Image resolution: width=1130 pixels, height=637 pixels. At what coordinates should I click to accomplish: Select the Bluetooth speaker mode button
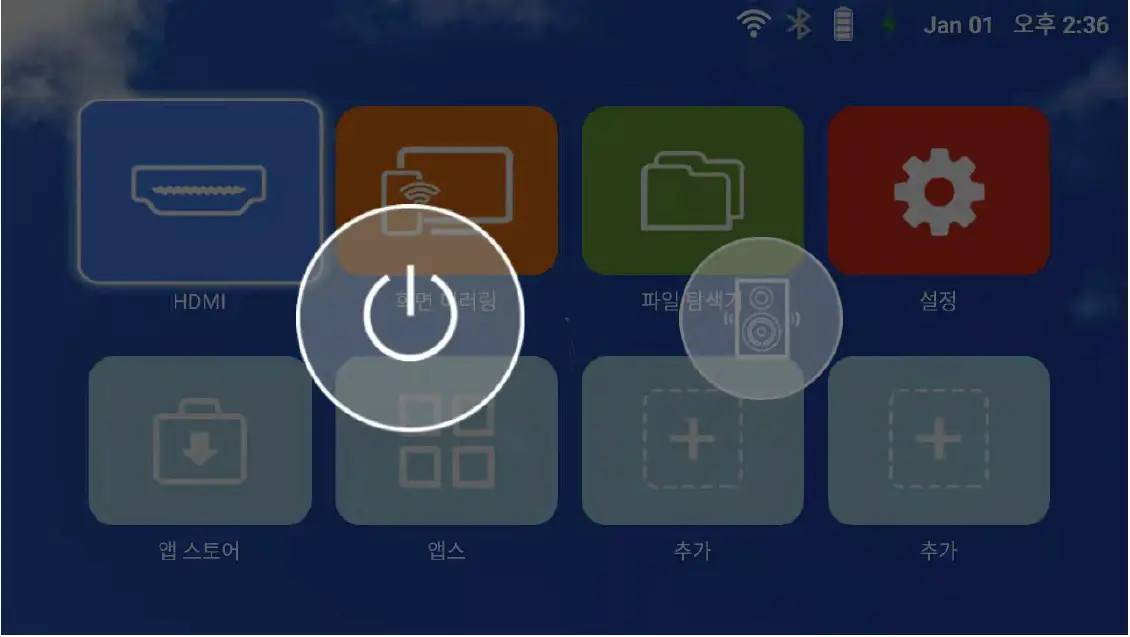pos(761,318)
